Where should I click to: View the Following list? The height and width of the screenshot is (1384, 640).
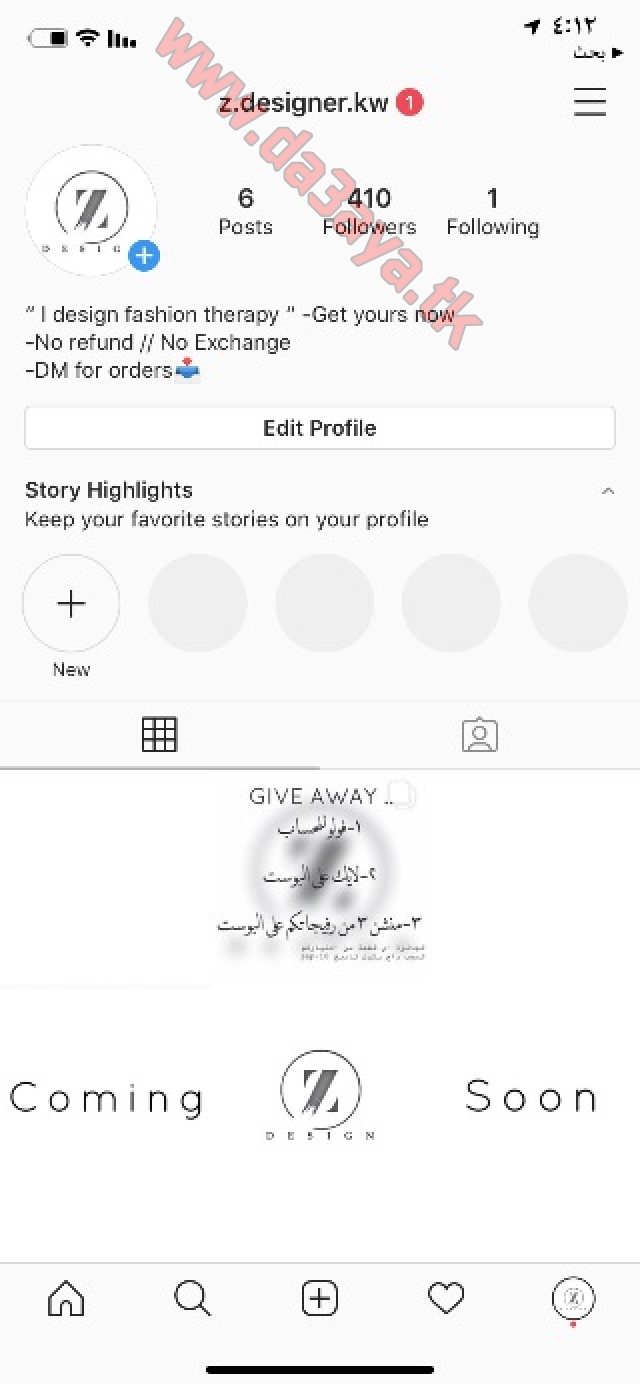click(492, 212)
